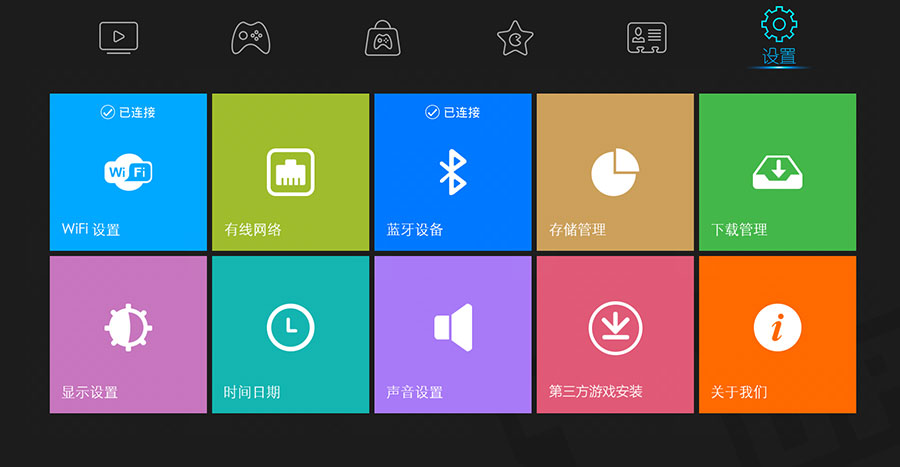Open 蓝牙设备 Bluetooth devices
This screenshot has width=900, height=467.
(452, 172)
